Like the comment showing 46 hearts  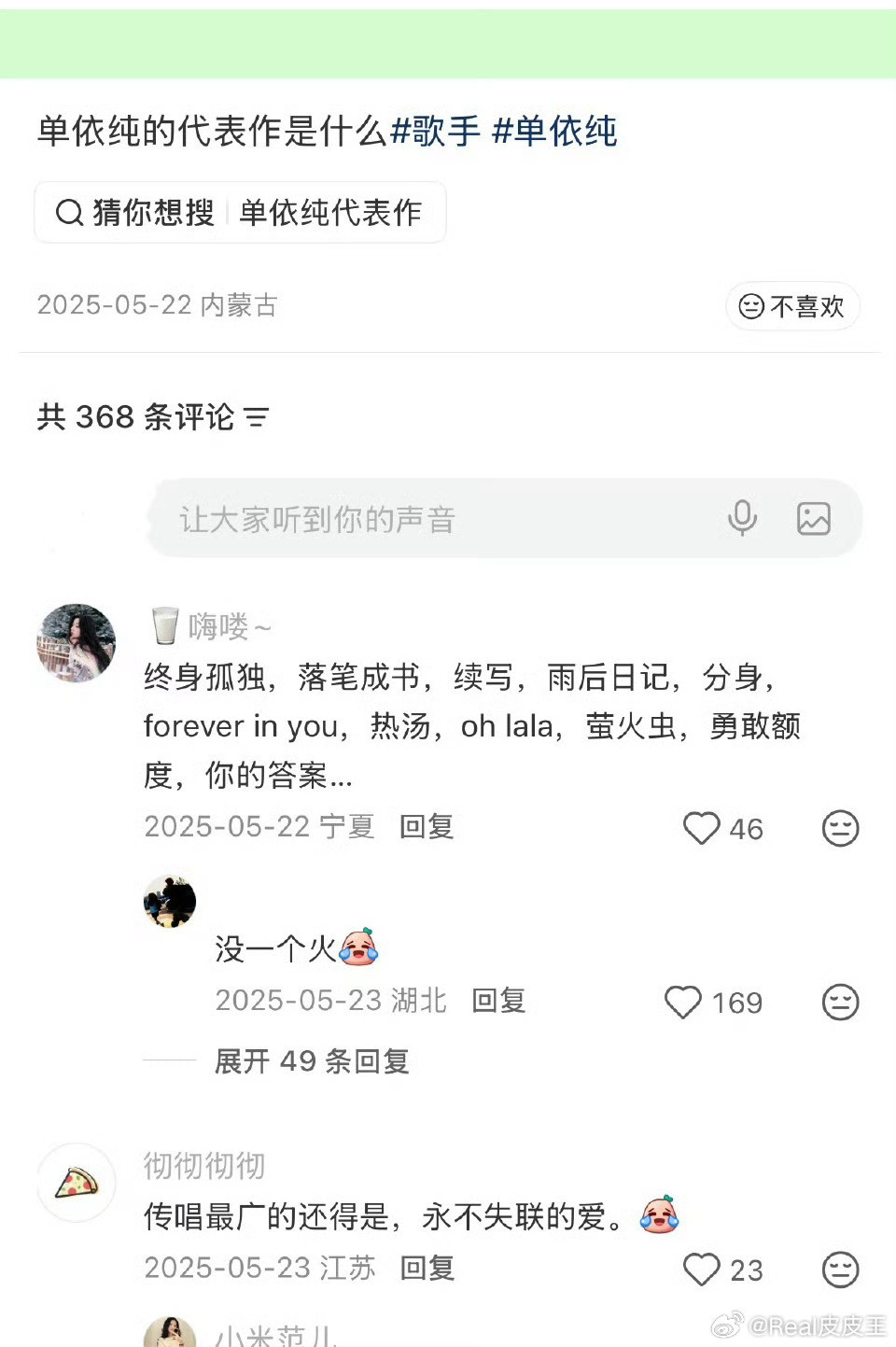click(x=702, y=828)
